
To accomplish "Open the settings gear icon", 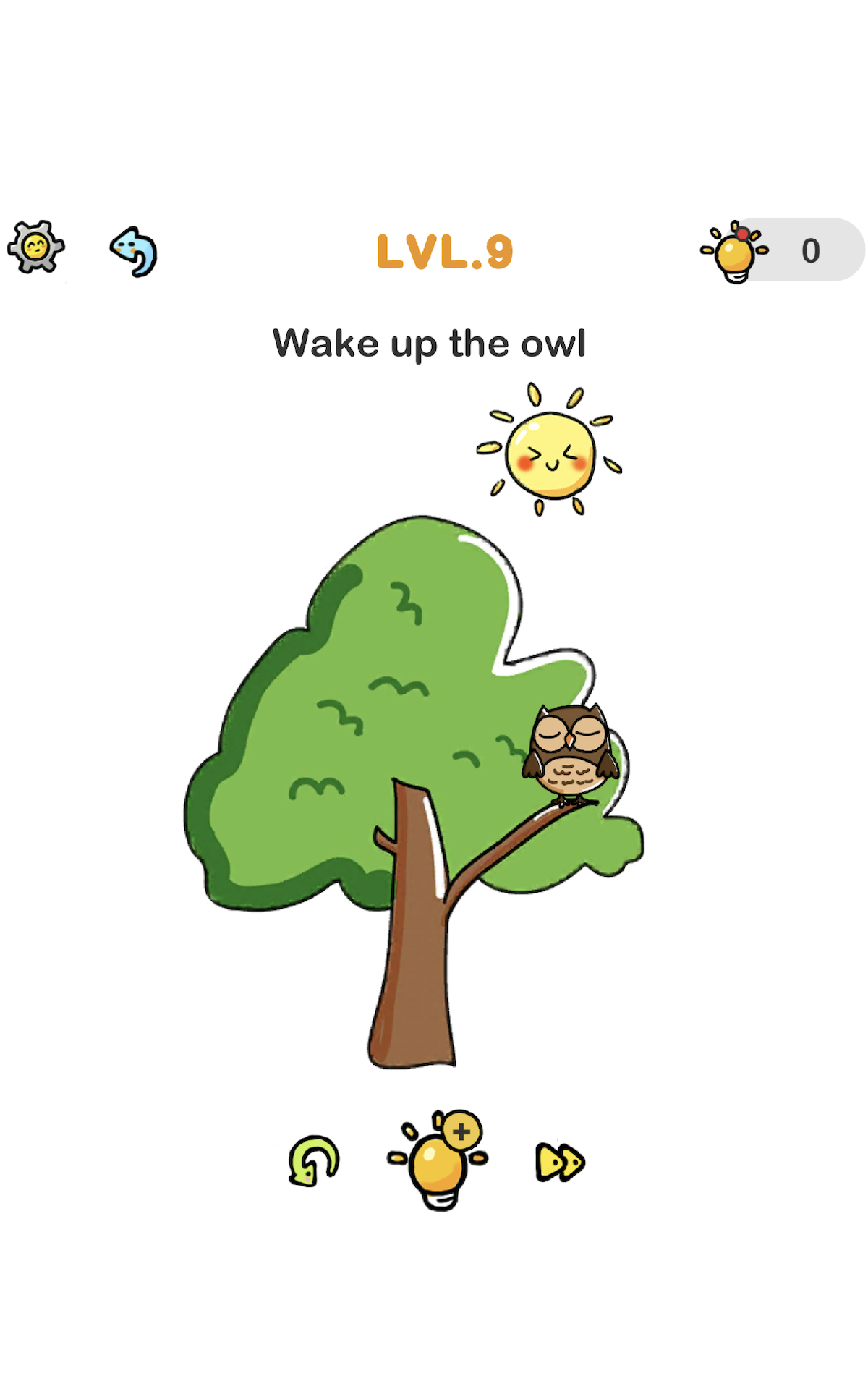I will pos(35,247).
